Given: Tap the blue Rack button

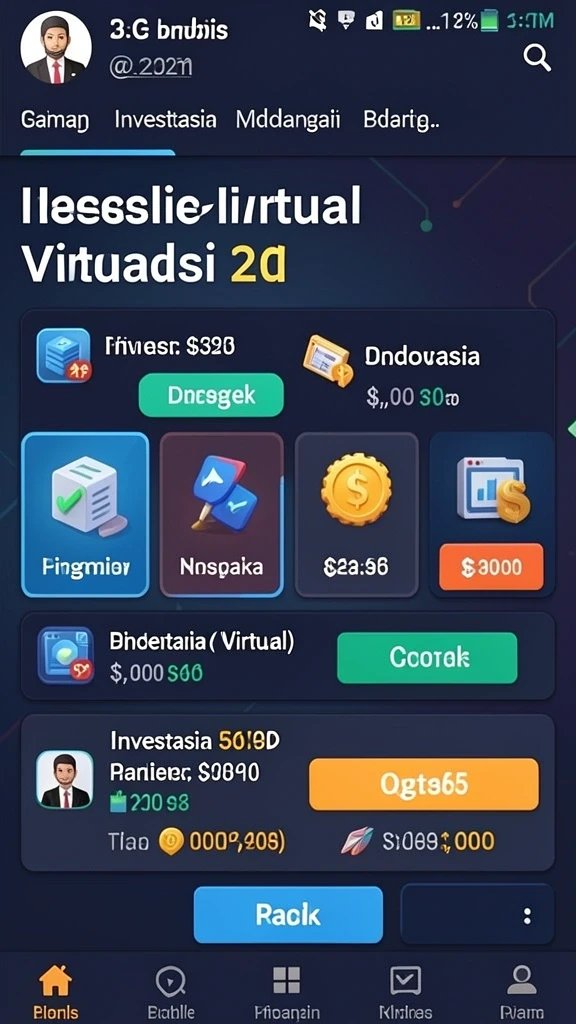Looking at the screenshot, I should (x=288, y=915).
